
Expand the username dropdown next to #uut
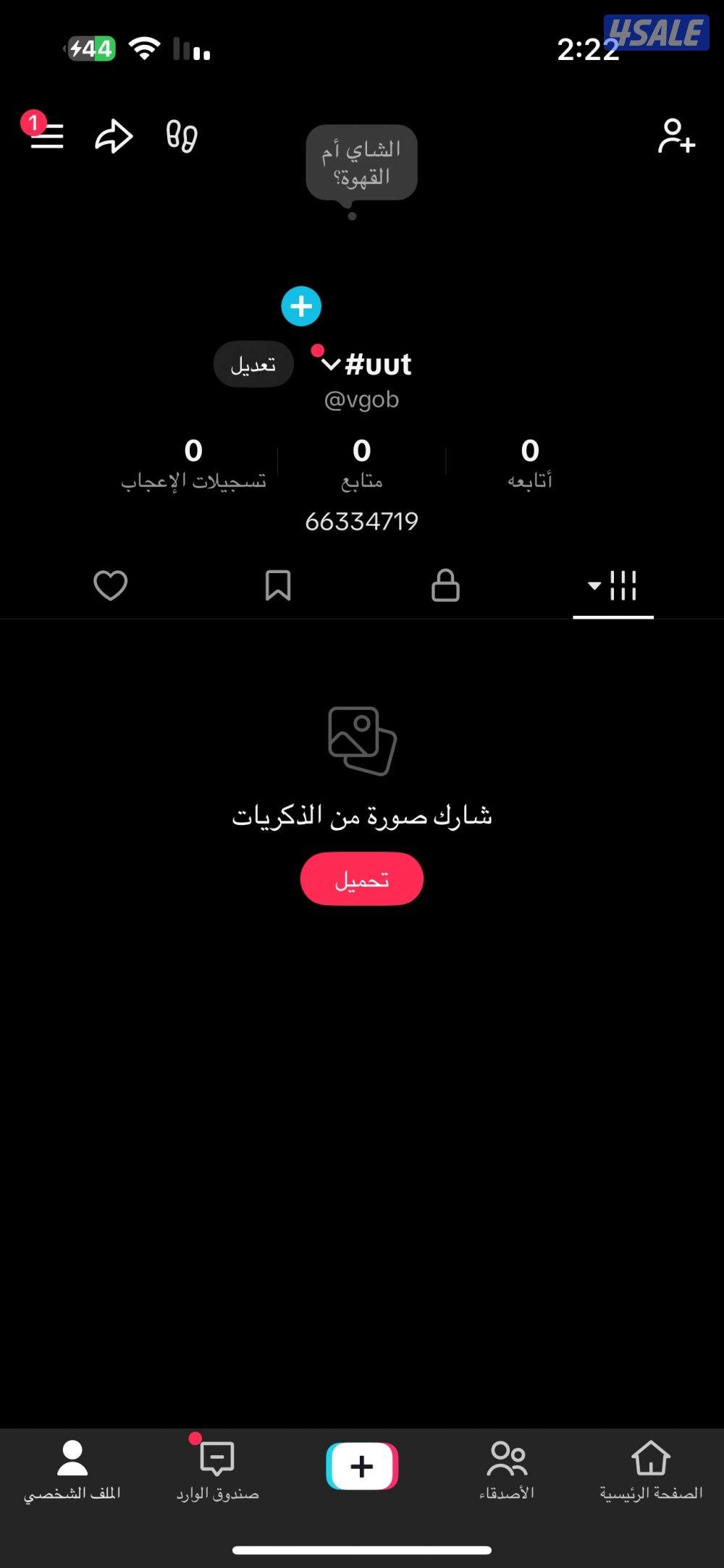[x=330, y=364]
